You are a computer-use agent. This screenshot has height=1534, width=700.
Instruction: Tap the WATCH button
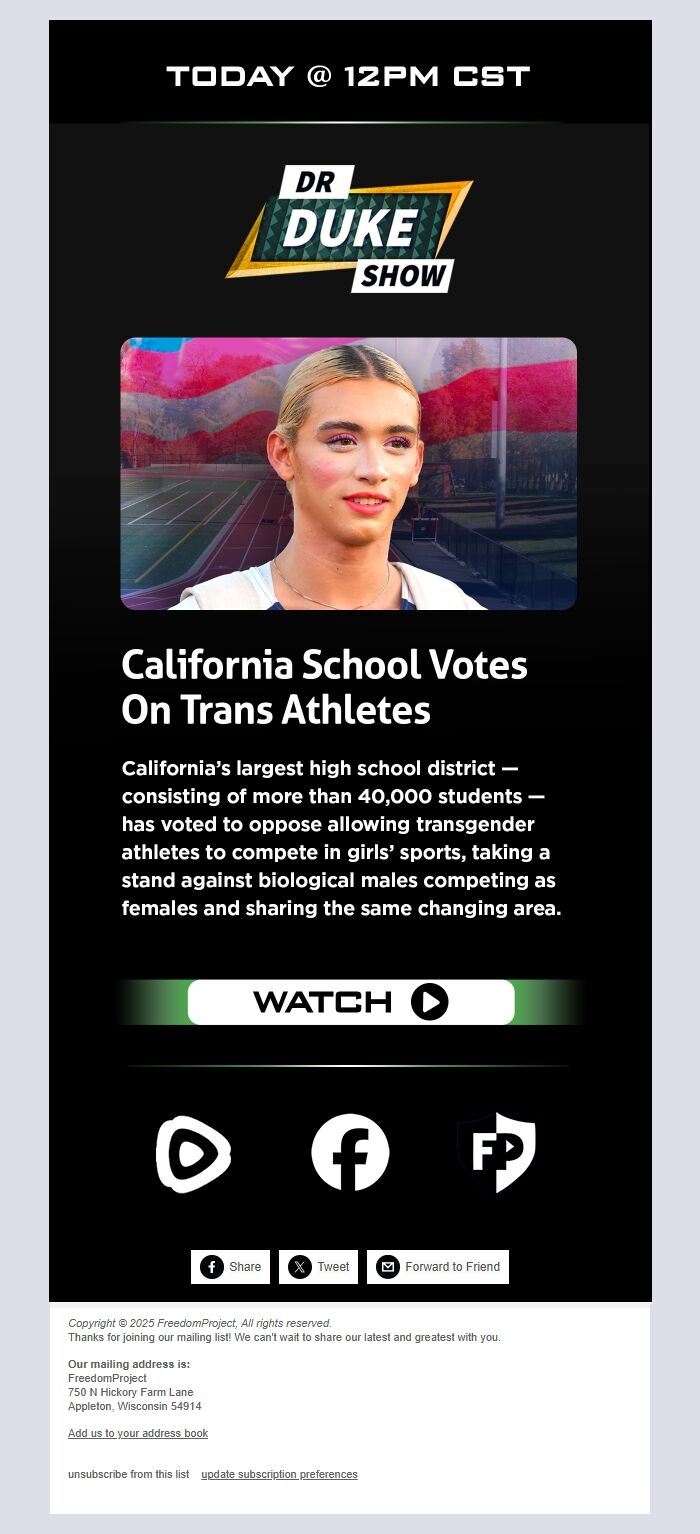350,1002
